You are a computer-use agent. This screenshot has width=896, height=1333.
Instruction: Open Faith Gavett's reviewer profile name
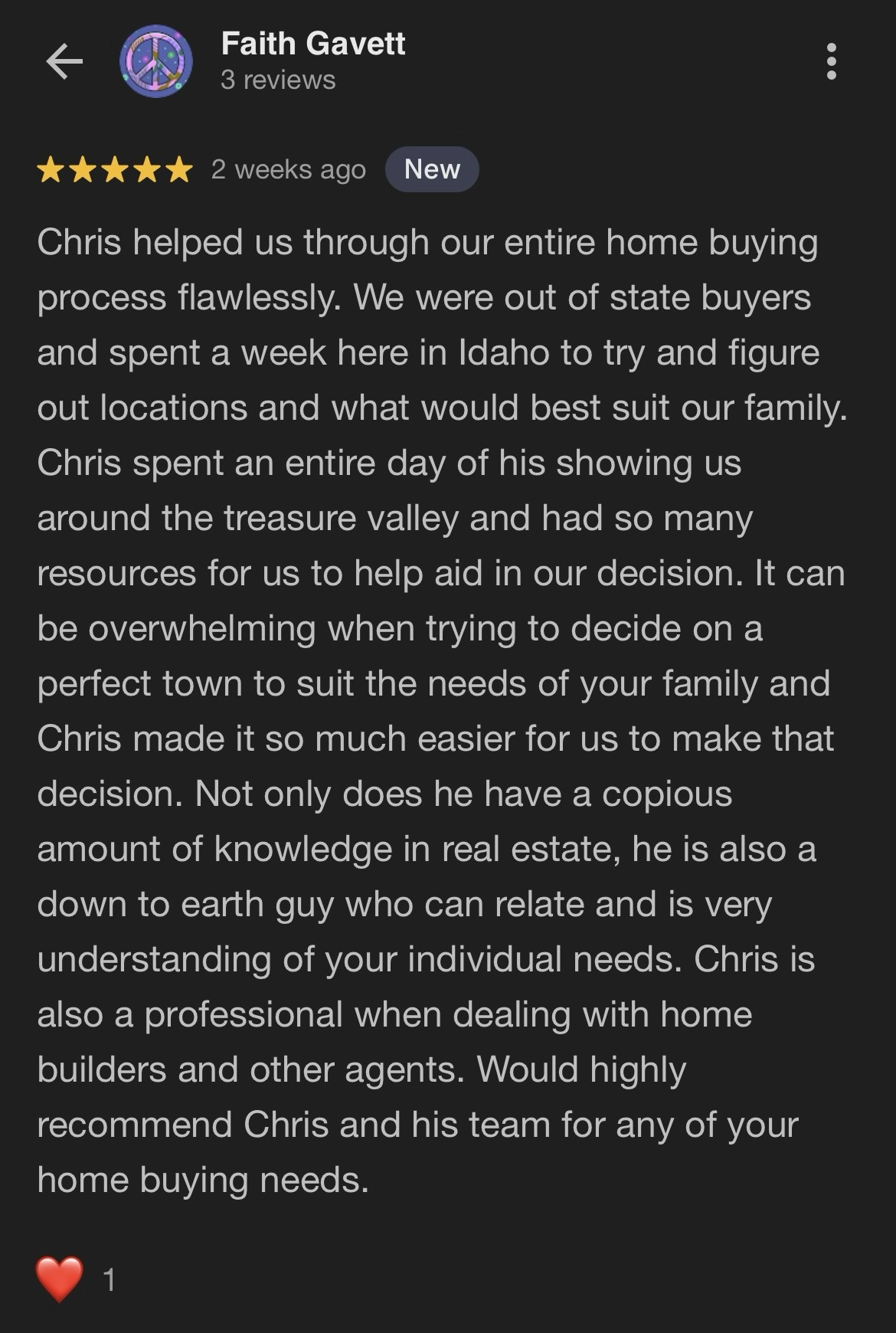(312, 44)
